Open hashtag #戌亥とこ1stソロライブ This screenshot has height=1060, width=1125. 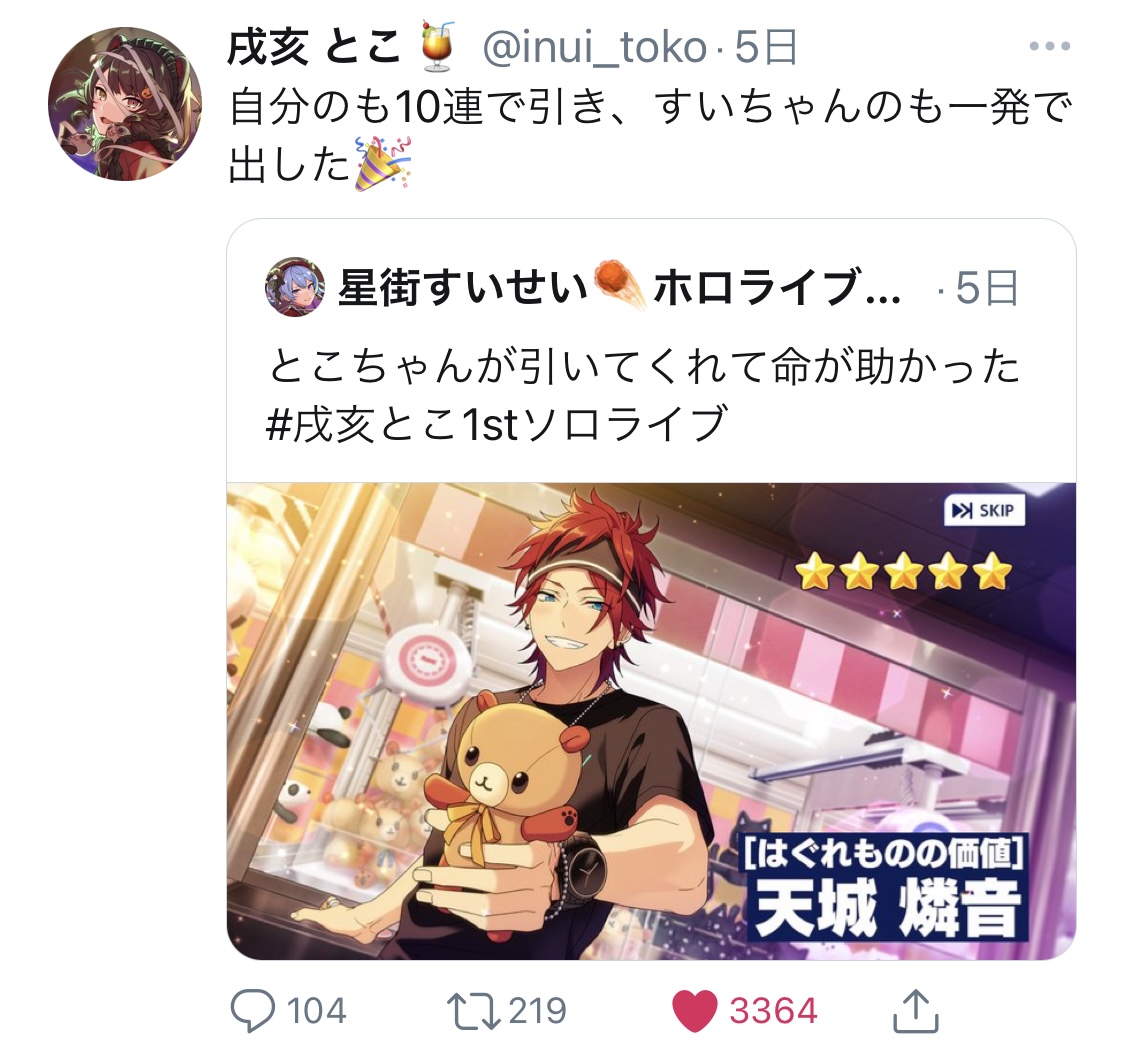tap(495, 425)
